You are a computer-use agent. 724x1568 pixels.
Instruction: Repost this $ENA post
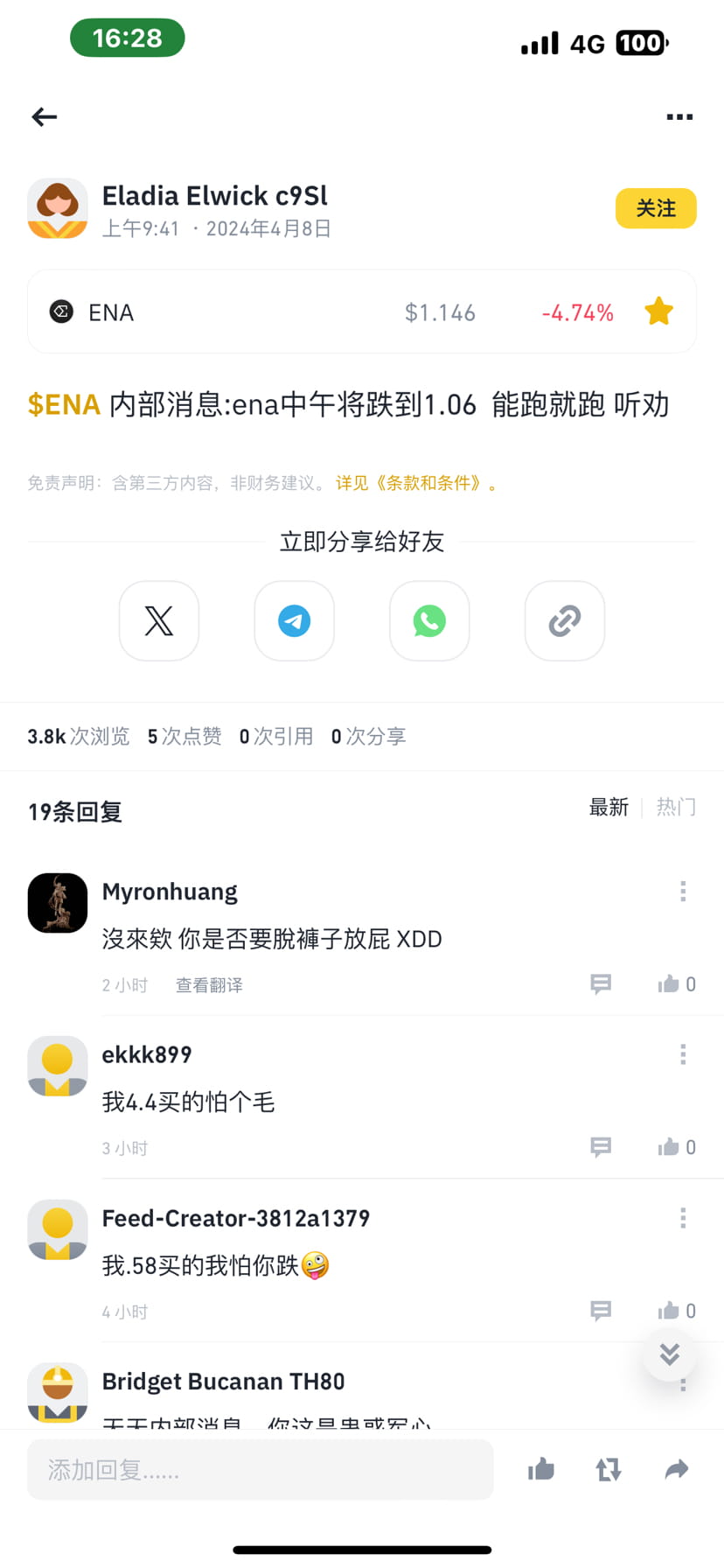[x=609, y=1469]
